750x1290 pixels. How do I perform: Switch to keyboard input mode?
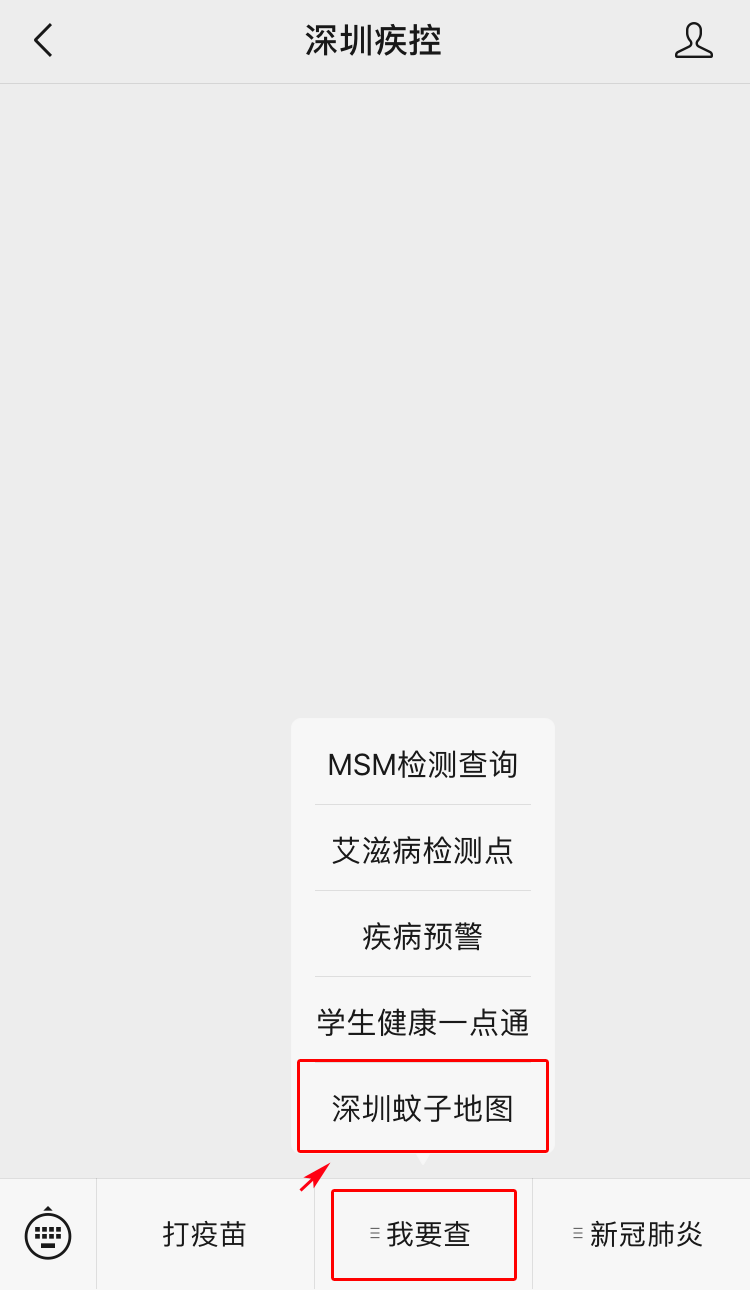click(48, 1234)
